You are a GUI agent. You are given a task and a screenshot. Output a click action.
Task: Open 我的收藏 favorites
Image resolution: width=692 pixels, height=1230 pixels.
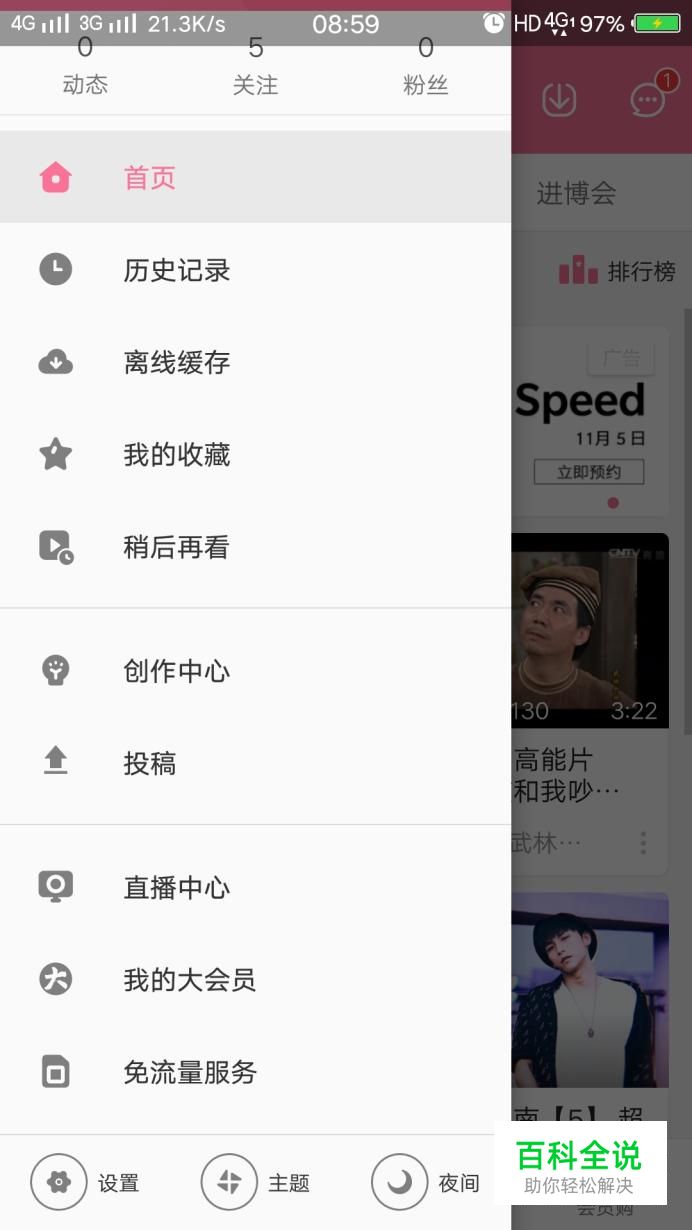176,455
